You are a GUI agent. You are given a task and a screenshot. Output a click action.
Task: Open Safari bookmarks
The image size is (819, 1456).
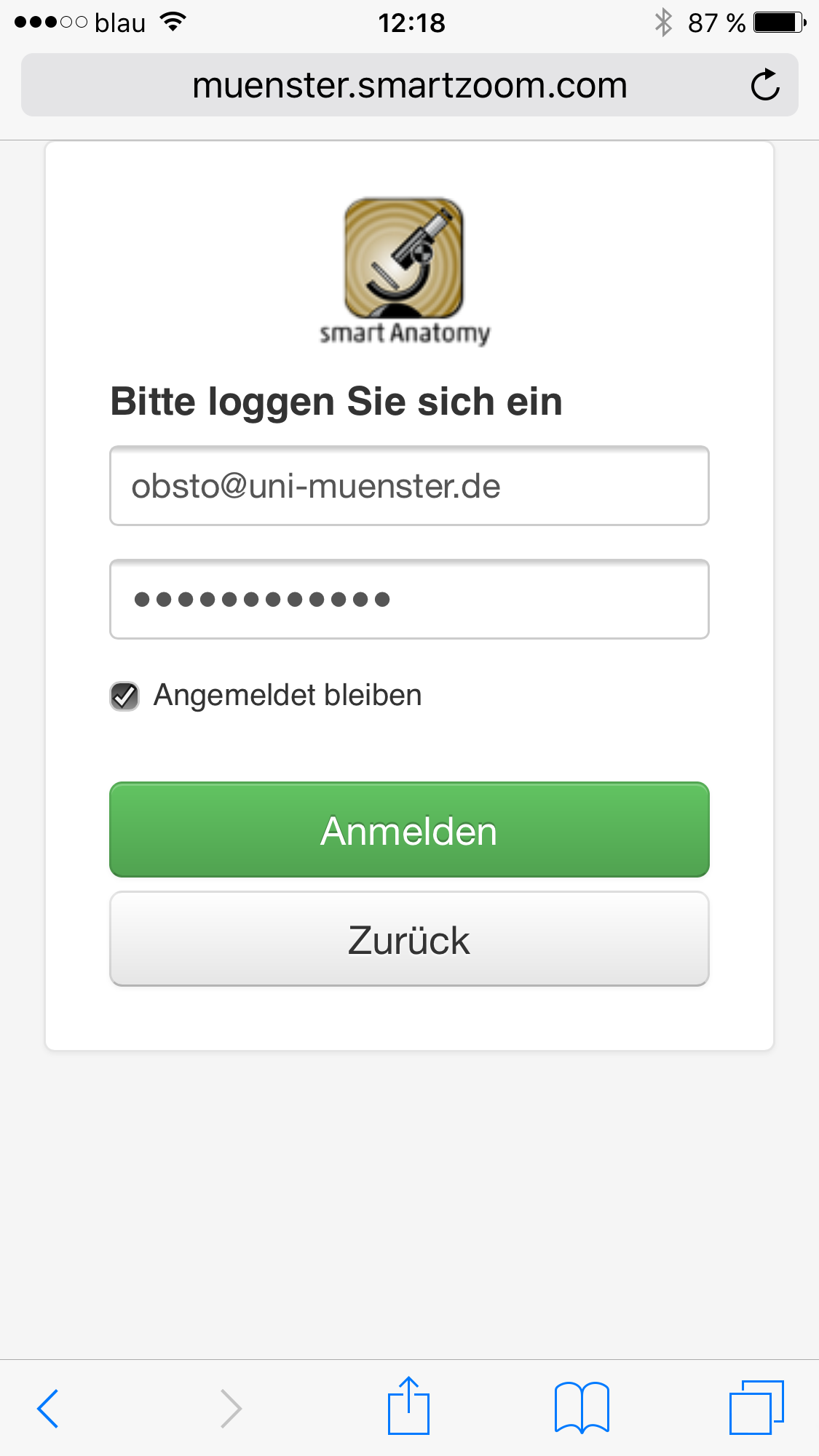582,1407
